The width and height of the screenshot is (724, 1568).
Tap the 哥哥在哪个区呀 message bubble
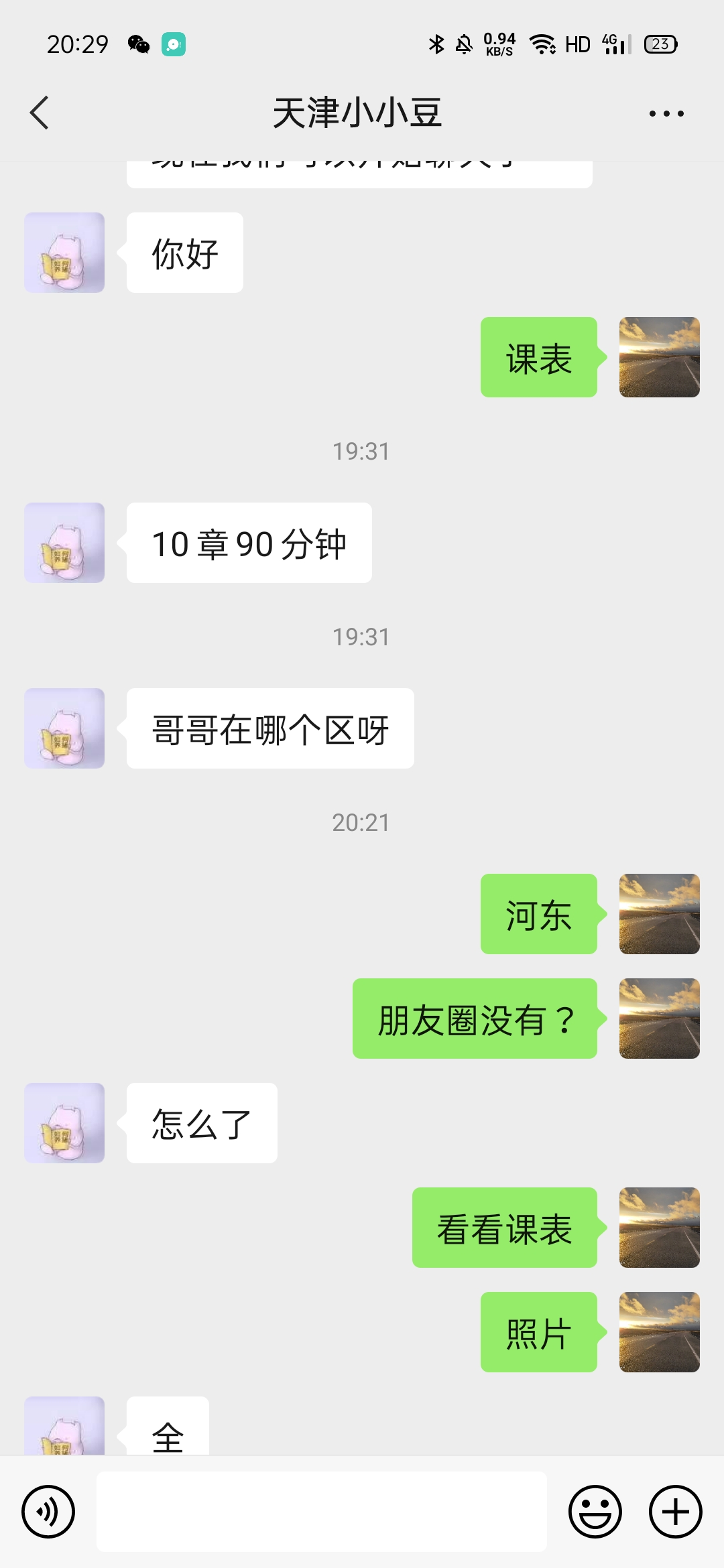[269, 728]
